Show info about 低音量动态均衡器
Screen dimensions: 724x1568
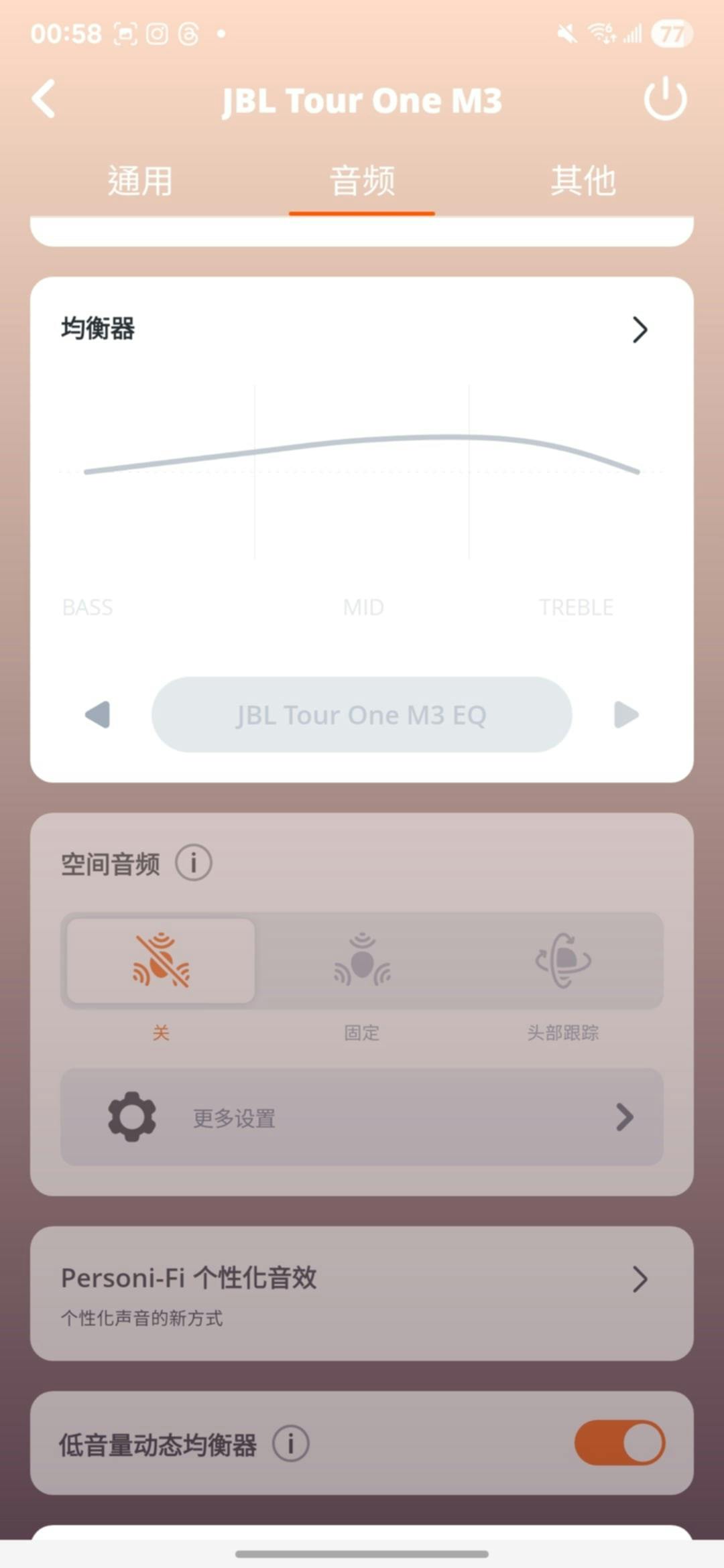291,1443
